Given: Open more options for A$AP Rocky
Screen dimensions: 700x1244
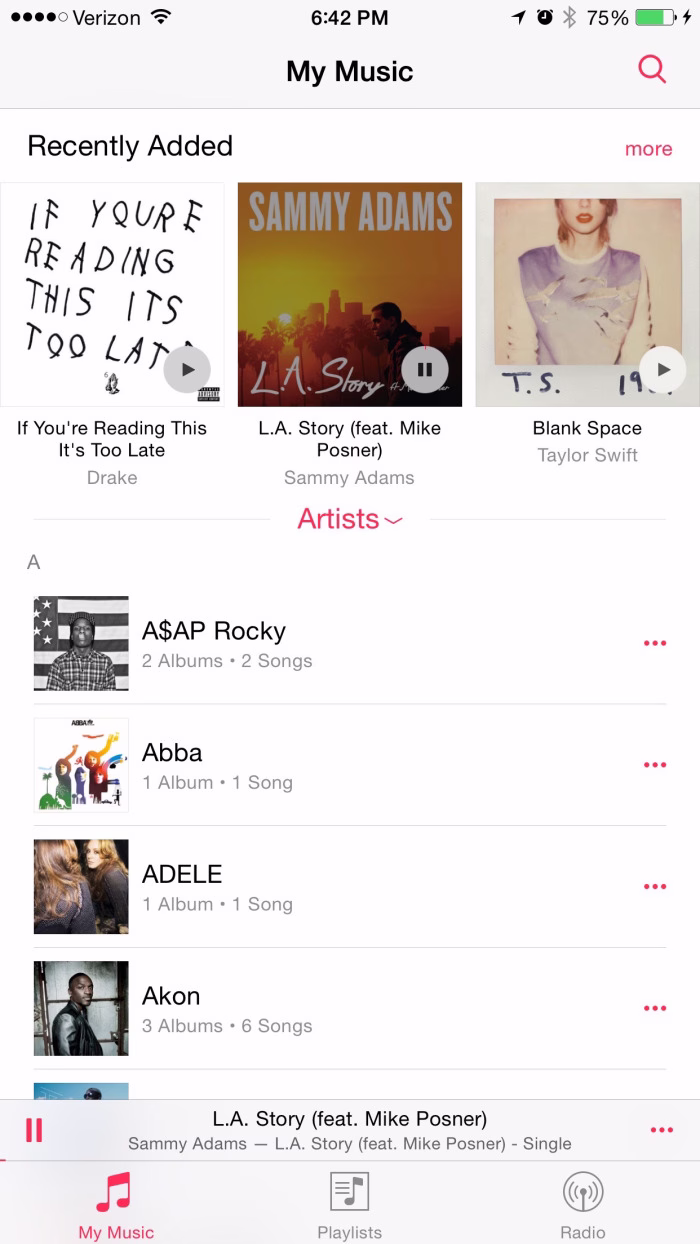Looking at the screenshot, I should point(655,643).
